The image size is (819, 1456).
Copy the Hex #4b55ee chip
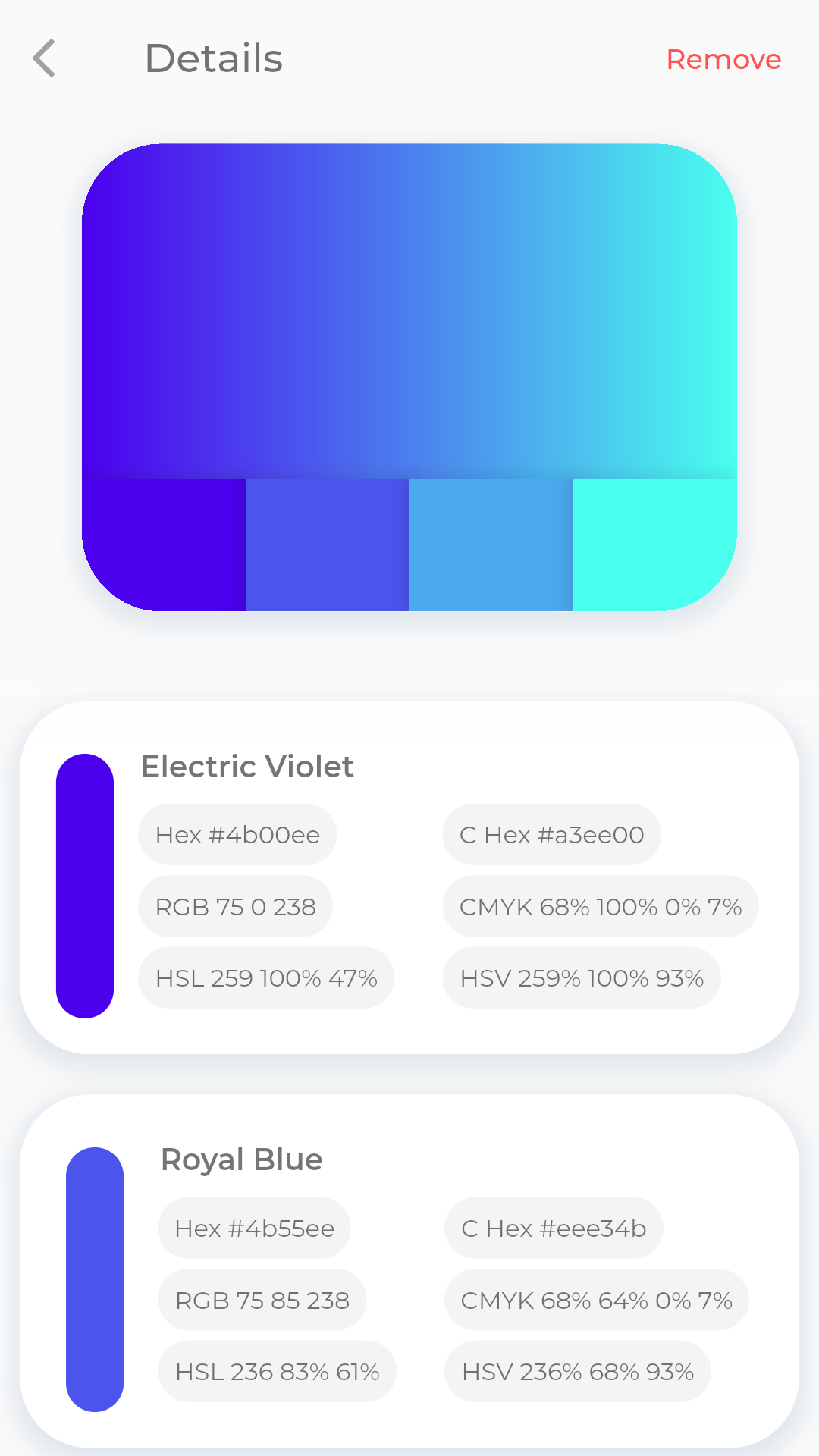click(254, 1228)
